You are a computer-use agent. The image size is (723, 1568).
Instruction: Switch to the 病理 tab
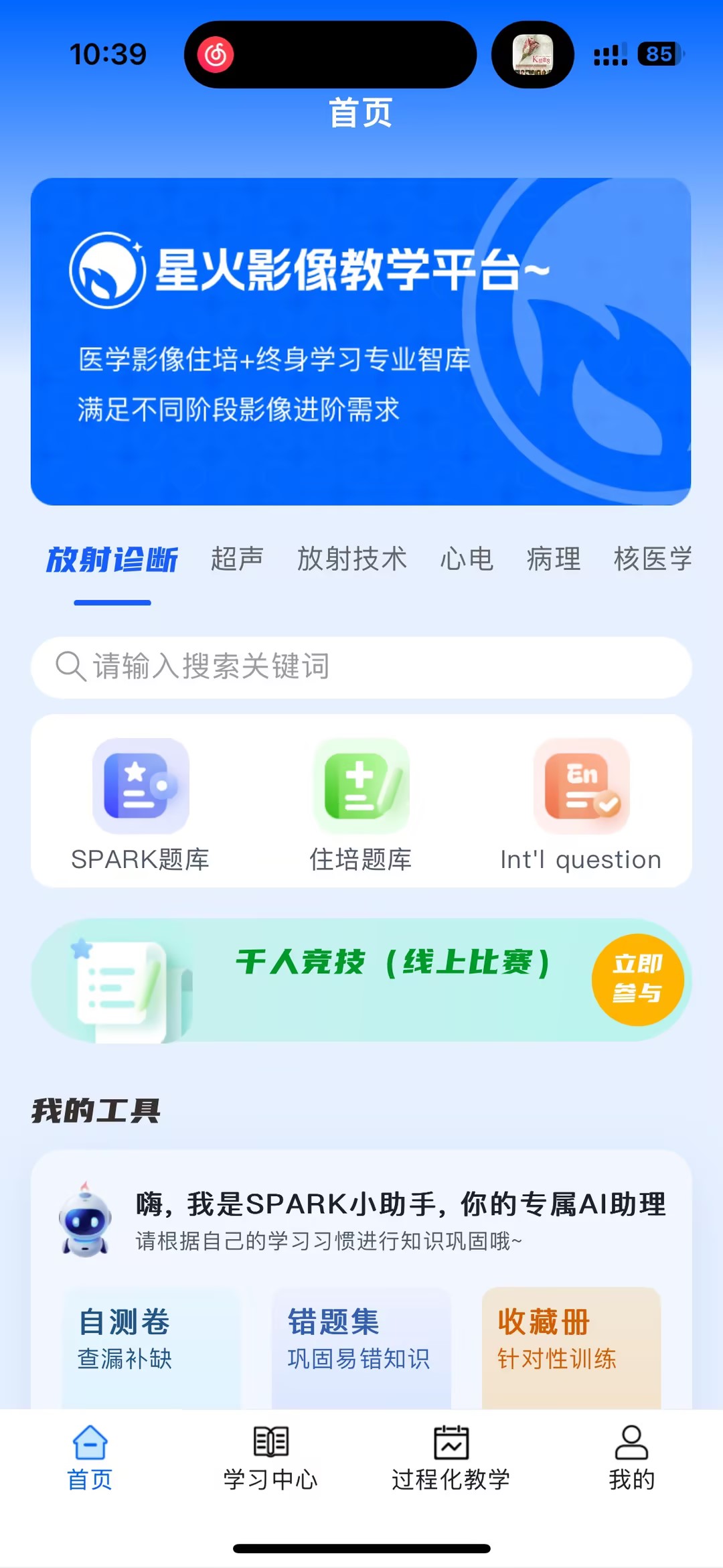pyautogui.click(x=554, y=559)
